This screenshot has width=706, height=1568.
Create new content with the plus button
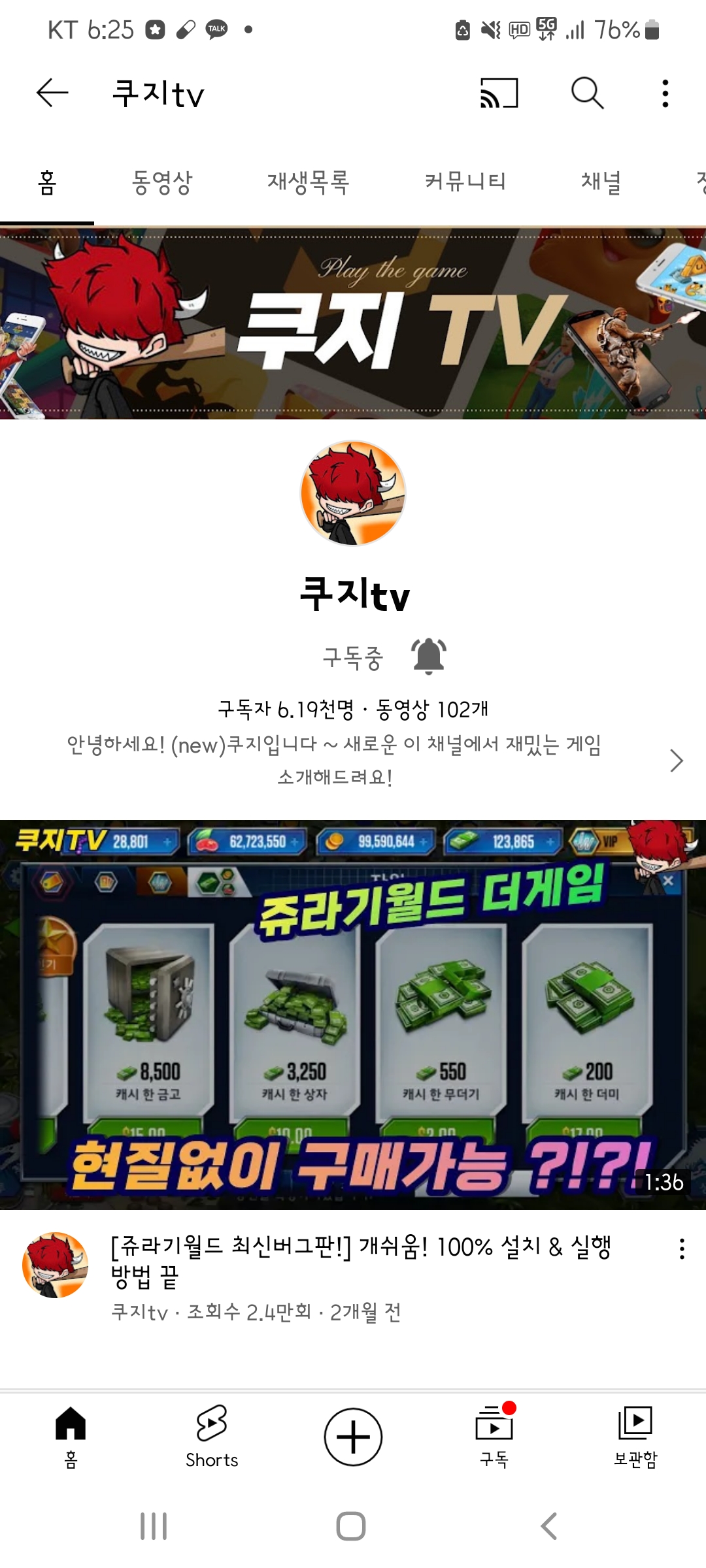353,1437
